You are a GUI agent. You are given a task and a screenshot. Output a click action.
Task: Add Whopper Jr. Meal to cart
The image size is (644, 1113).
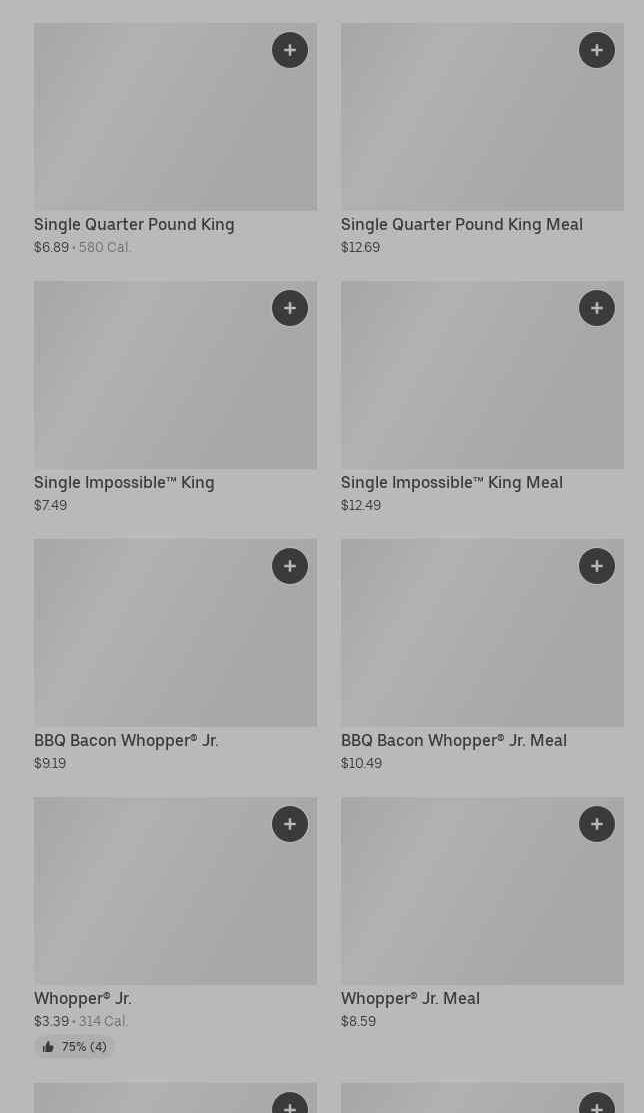(597, 824)
